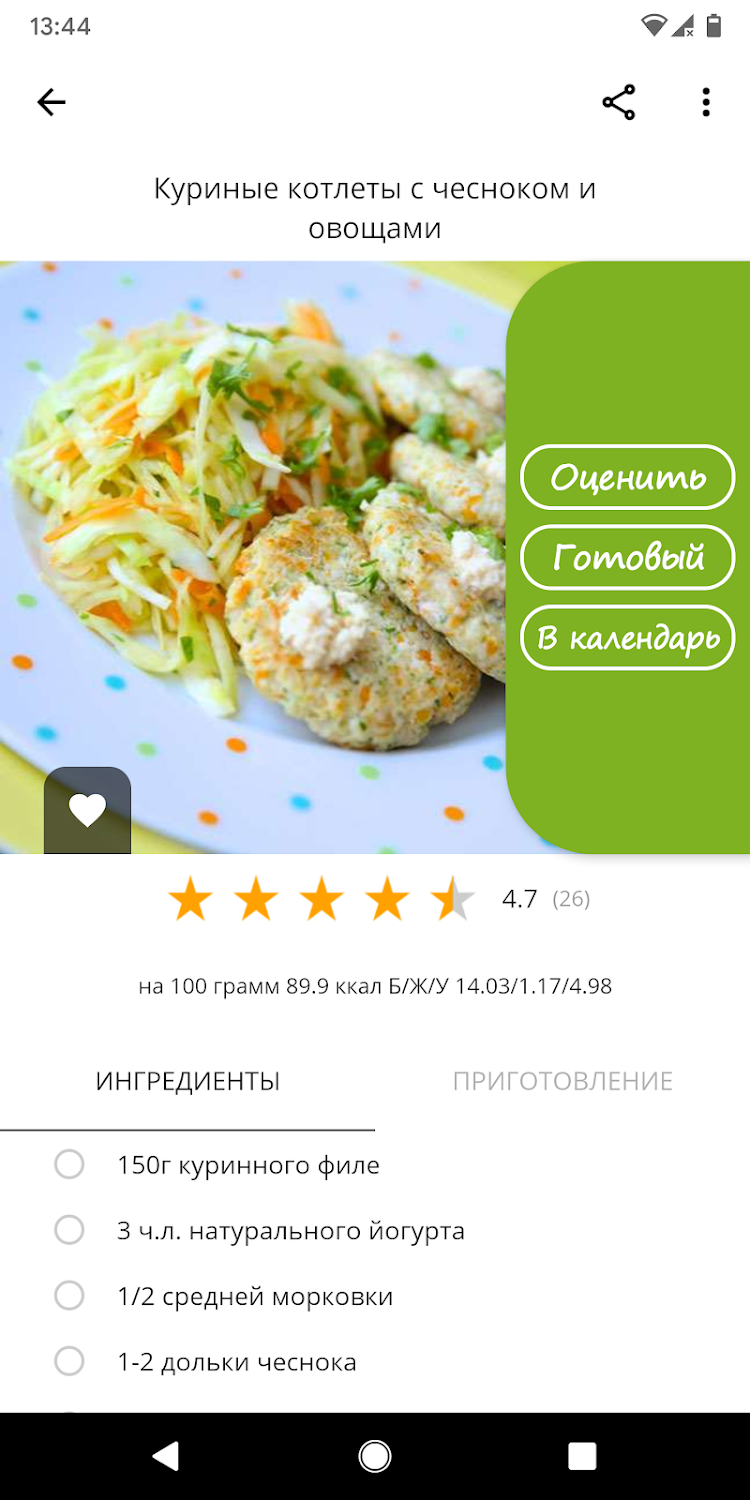This screenshot has height=1500, width=750.
Task: Tap the Оценить button
Action: [x=628, y=477]
